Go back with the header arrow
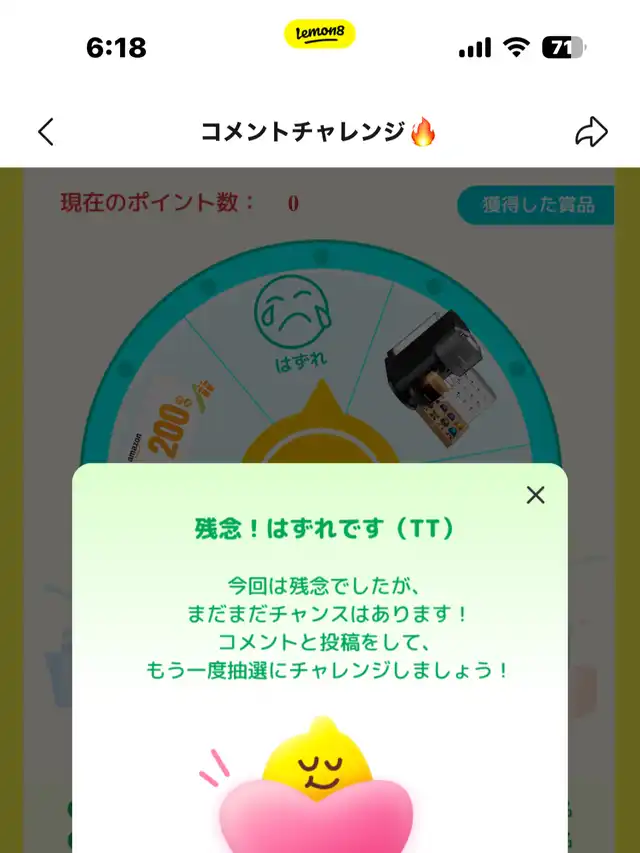The image size is (640, 853). pos(46,132)
